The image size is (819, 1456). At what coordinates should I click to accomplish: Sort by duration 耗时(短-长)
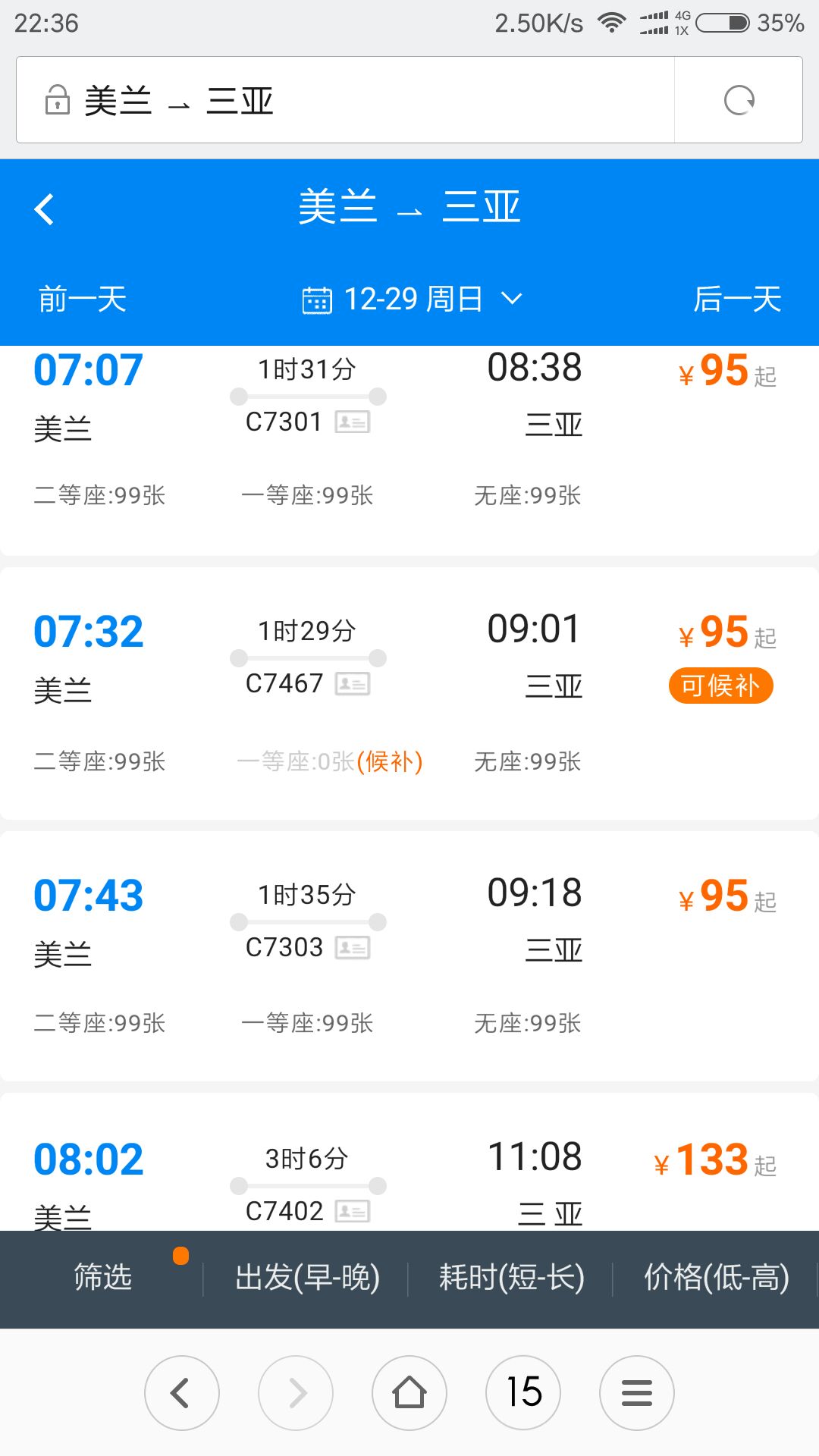click(x=512, y=1277)
